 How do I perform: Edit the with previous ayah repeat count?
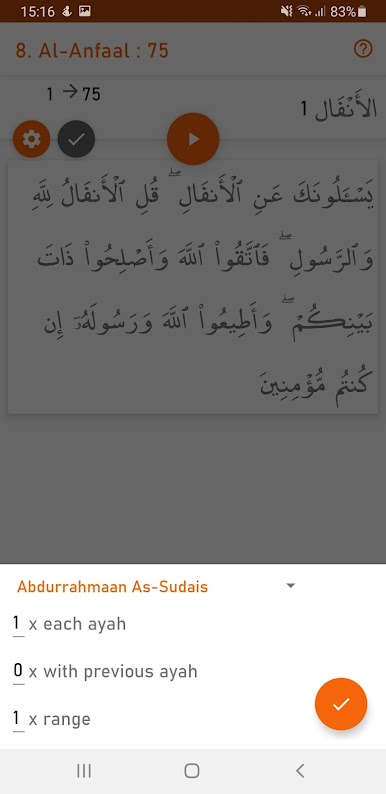[18, 671]
